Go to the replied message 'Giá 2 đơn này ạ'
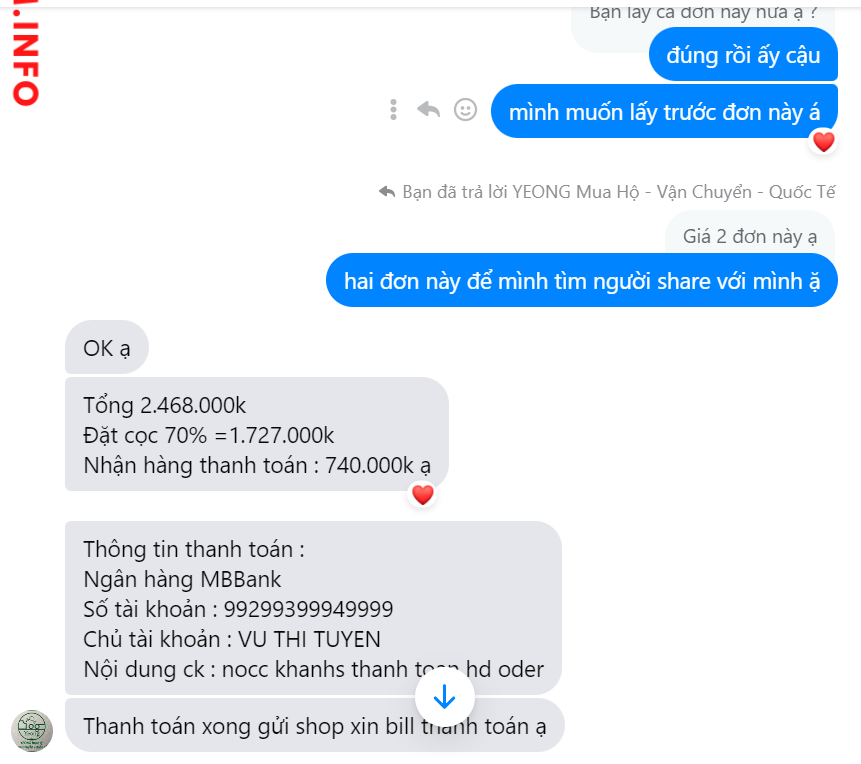 click(x=750, y=237)
